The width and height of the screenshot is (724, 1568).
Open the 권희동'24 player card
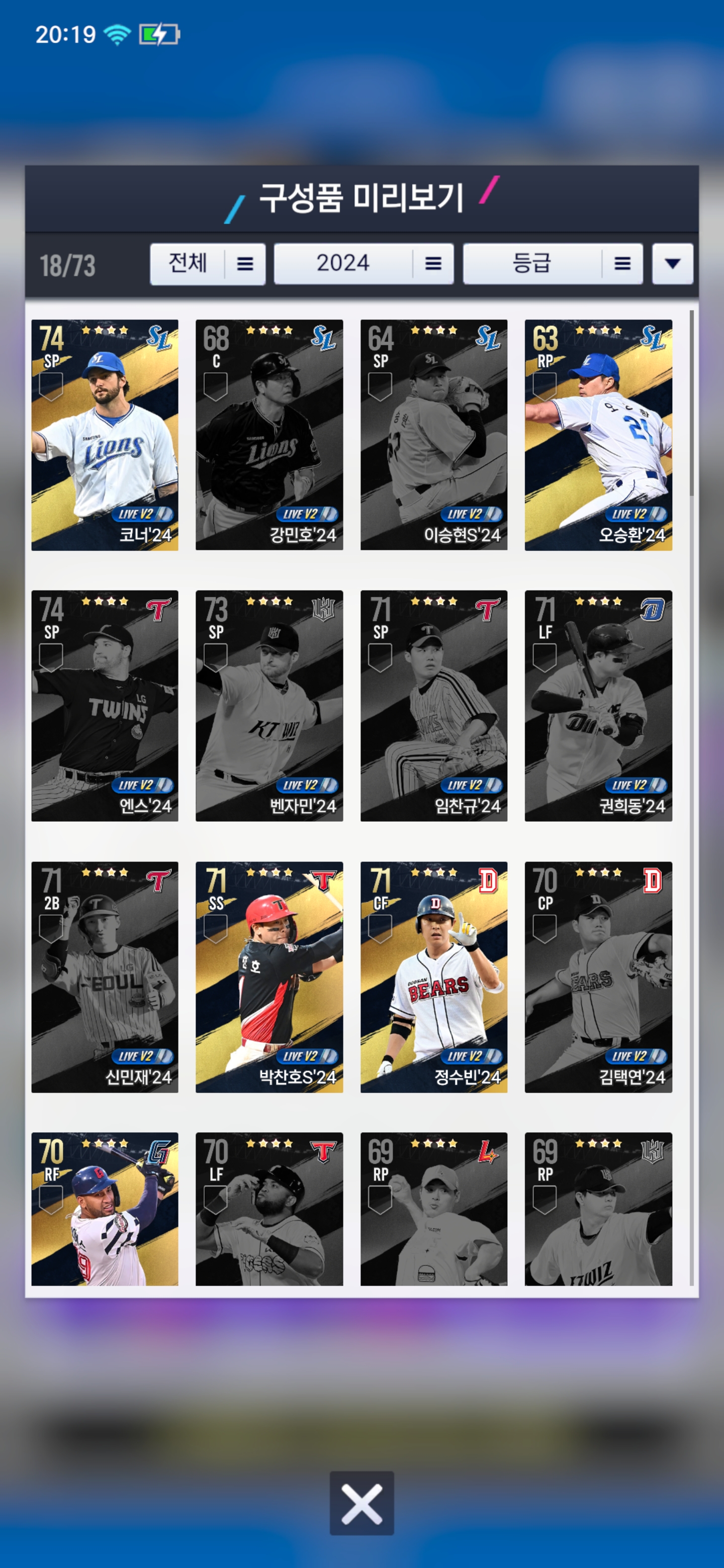(x=598, y=706)
